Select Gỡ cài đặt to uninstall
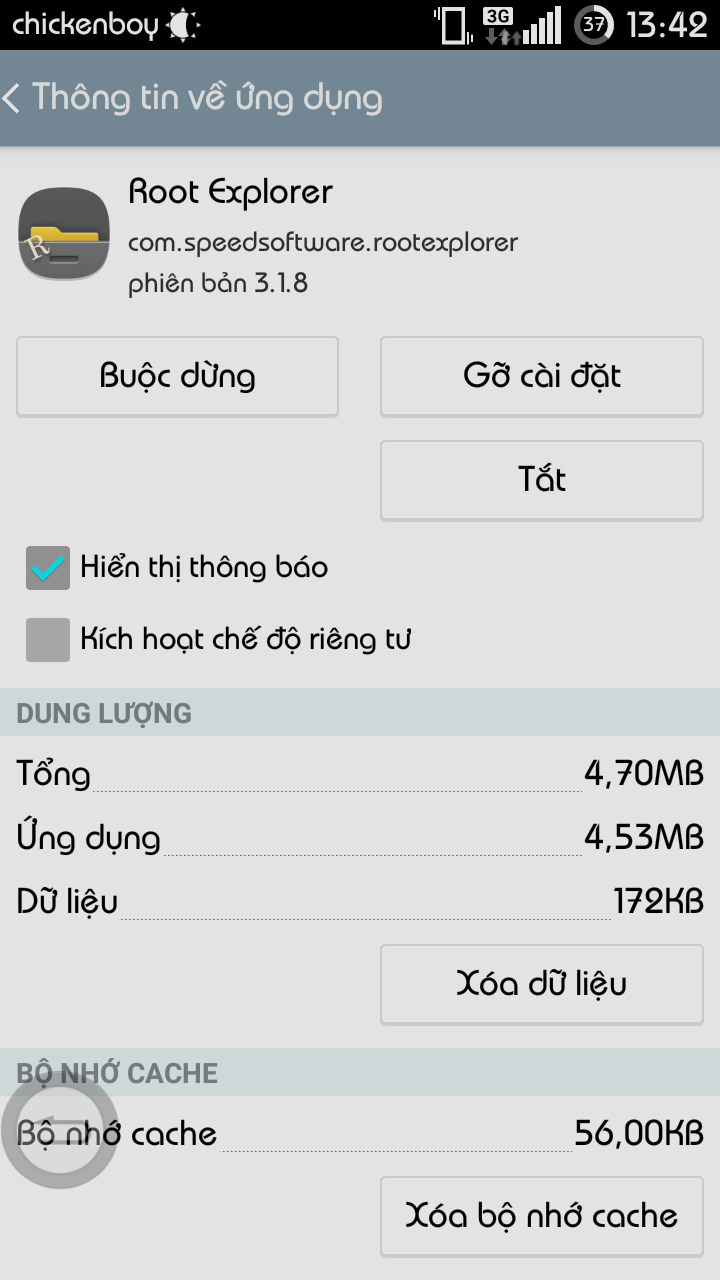The width and height of the screenshot is (720, 1280). [x=542, y=376]
